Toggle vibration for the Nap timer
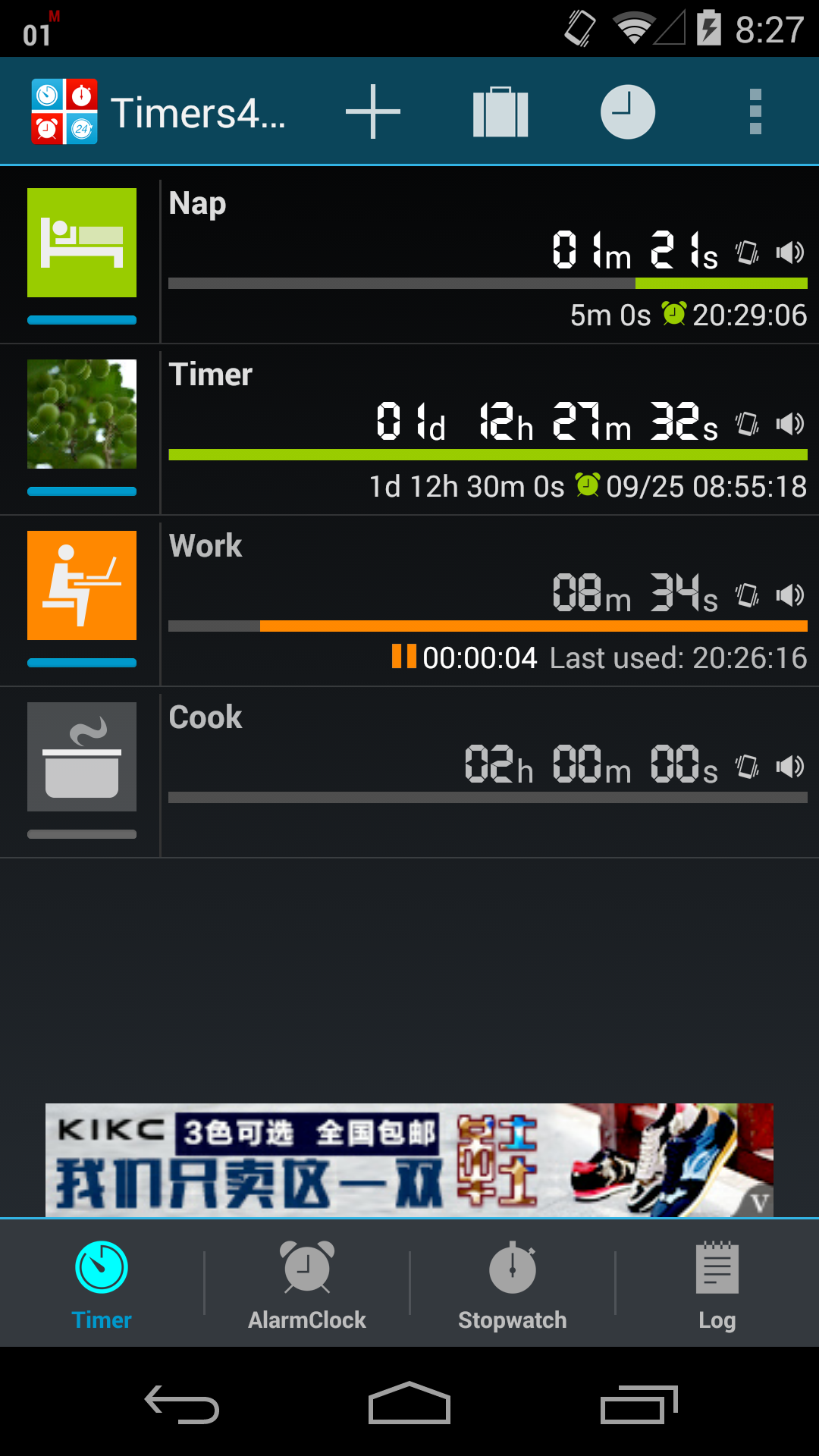 coord(747,253)
